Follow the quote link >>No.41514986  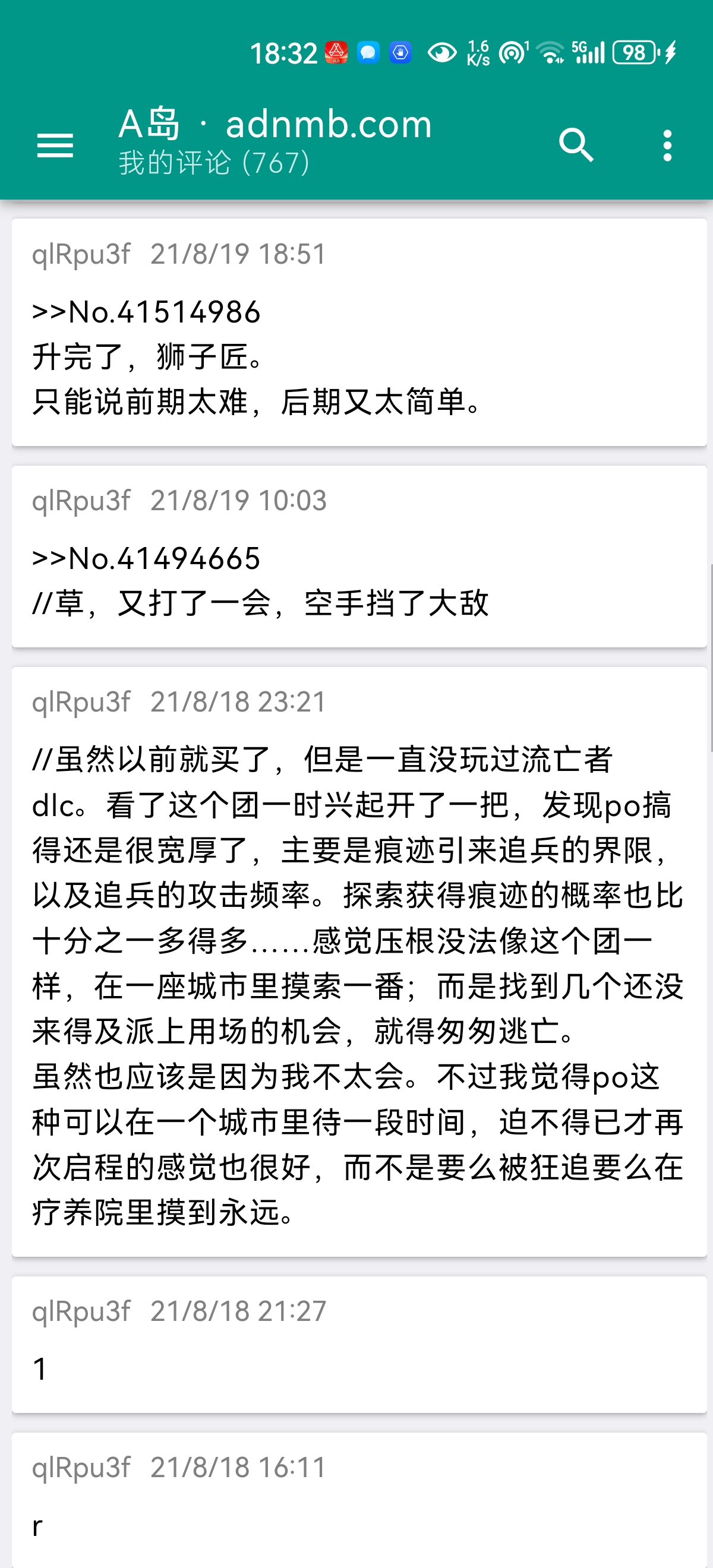pyautogui.click(x=146, y=312)
